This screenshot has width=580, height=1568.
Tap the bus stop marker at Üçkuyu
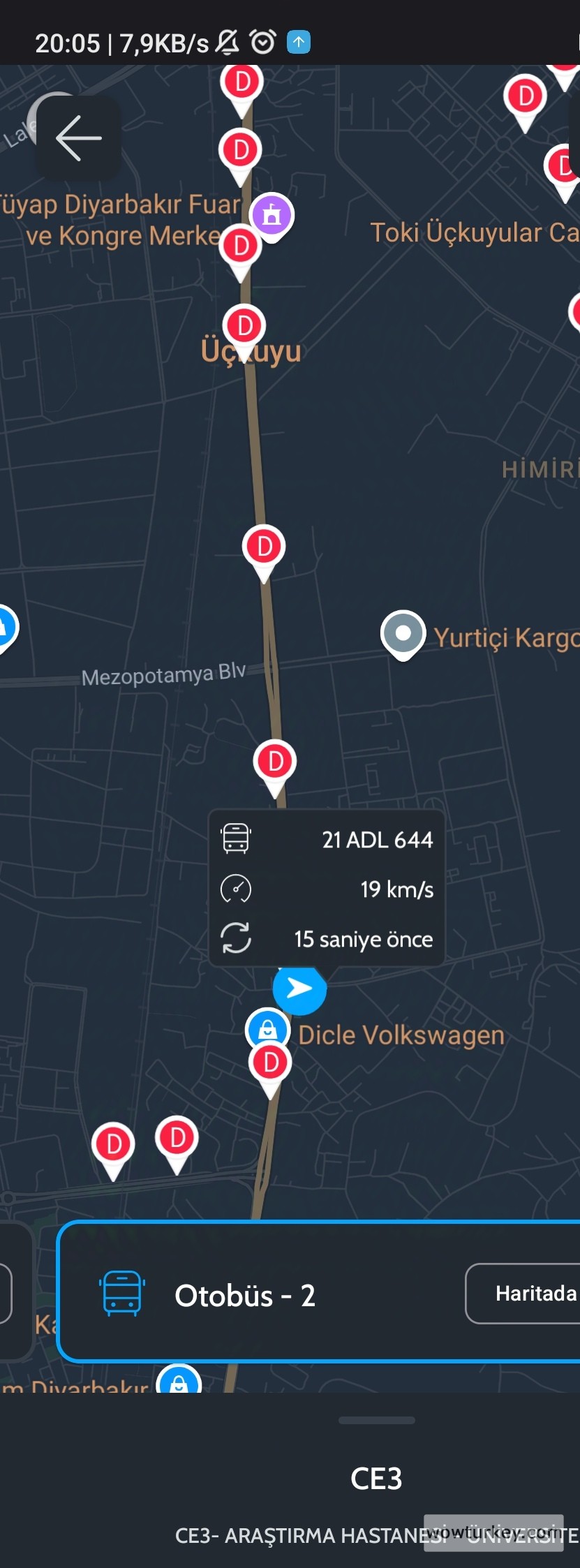click(244, 326)
